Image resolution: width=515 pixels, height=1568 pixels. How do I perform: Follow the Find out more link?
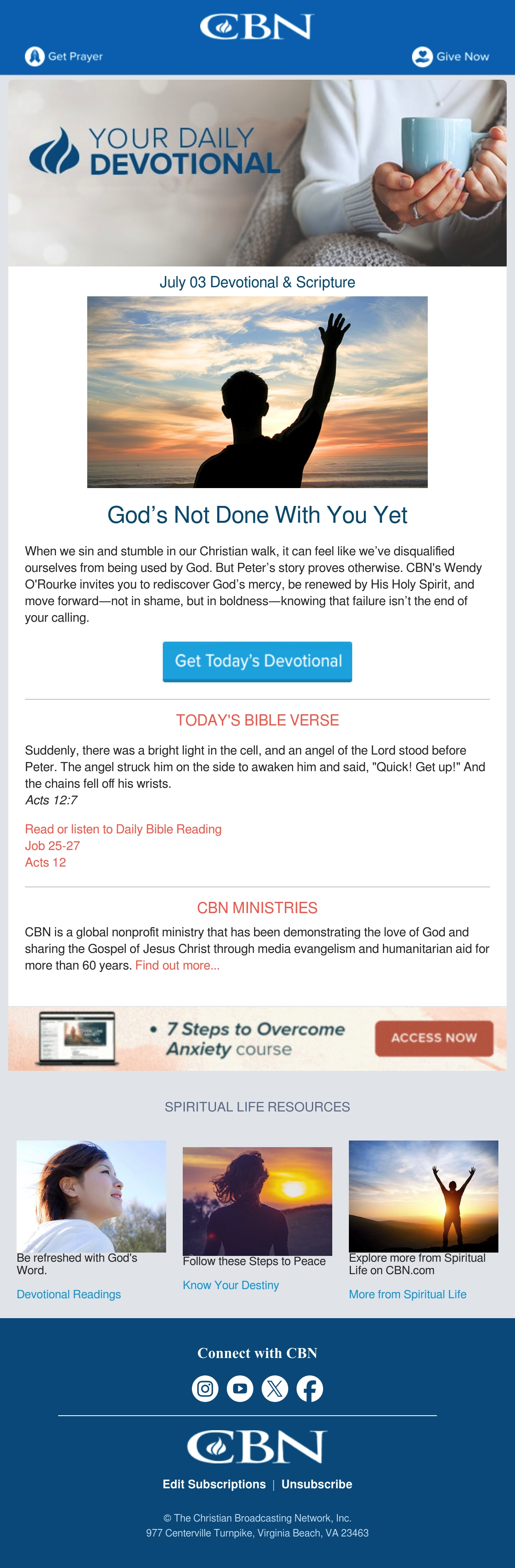coord(177,965)
